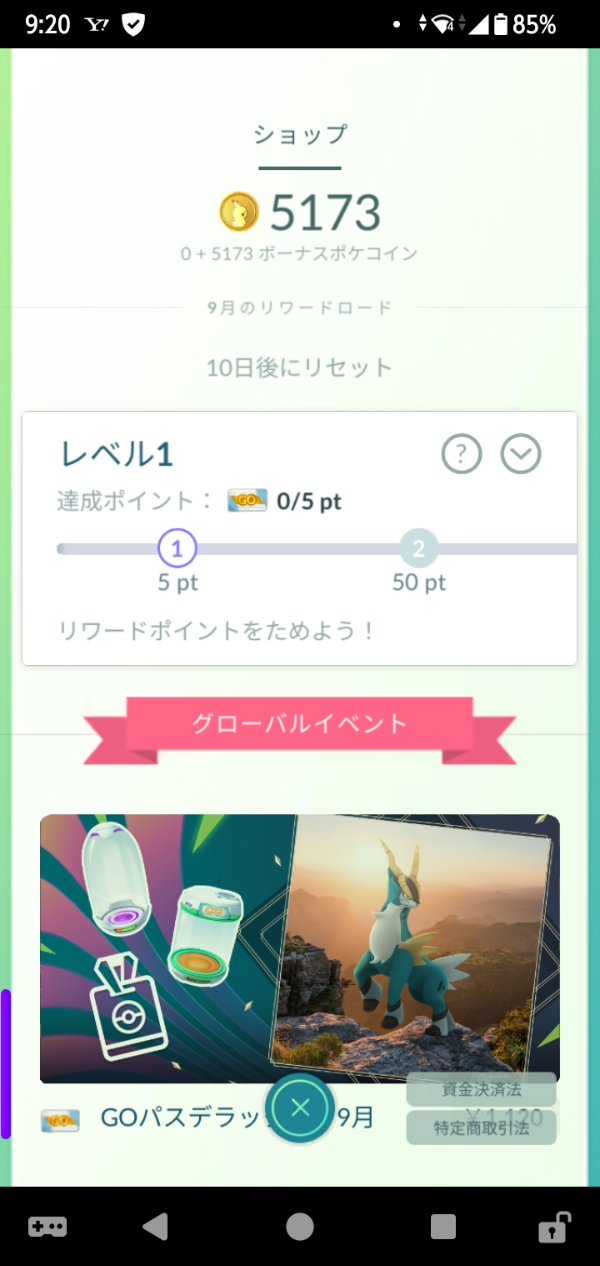
Task: Expand the レベル1 reward details chevron
Action: coord(520,455)
